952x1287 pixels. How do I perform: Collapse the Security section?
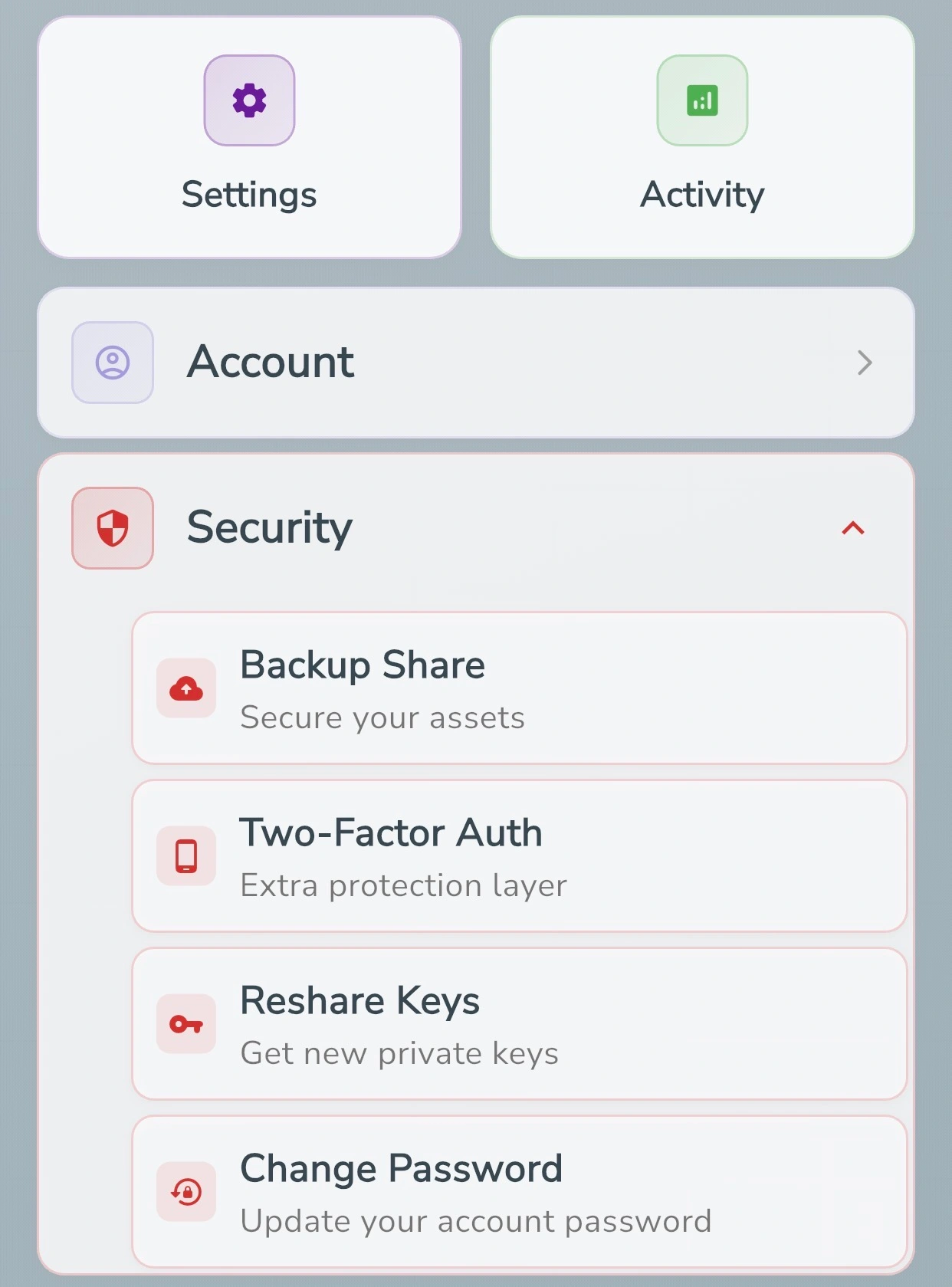[x=852, y=528]
